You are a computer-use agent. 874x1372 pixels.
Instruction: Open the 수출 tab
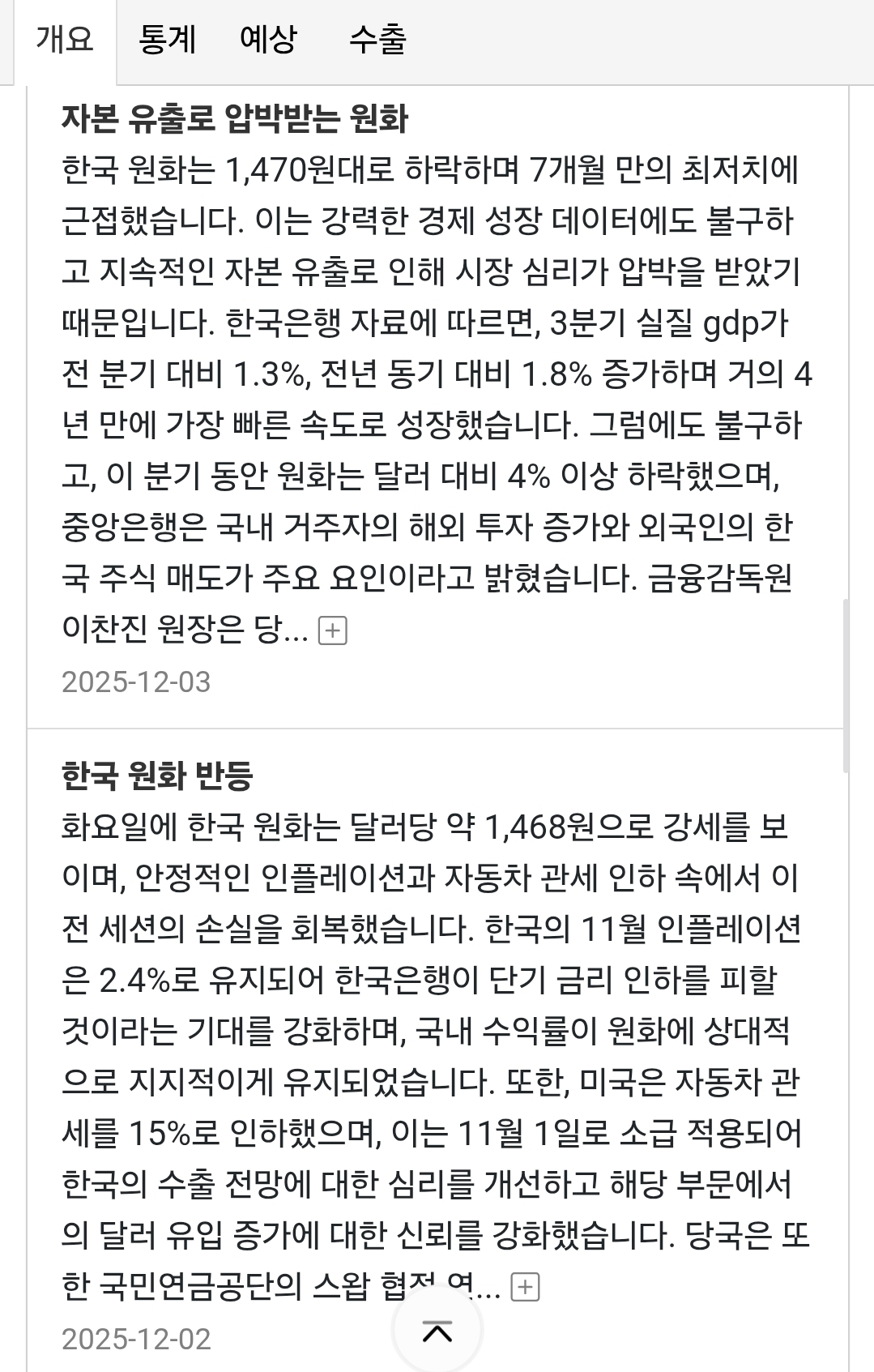click(377, 40)
